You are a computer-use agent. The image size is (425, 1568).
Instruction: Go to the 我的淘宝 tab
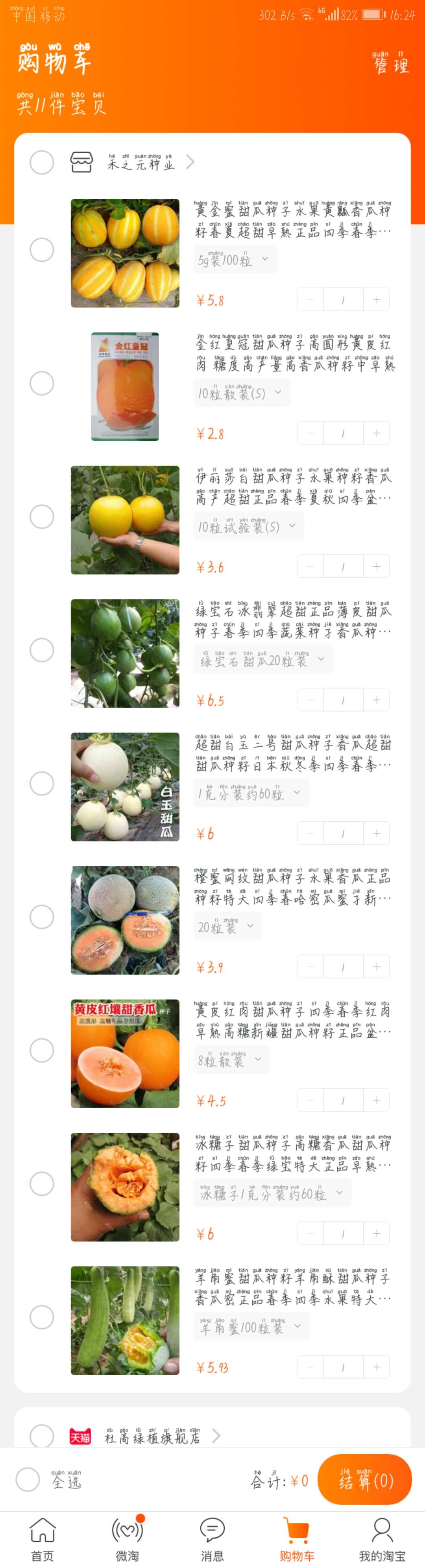point(382,1539)
